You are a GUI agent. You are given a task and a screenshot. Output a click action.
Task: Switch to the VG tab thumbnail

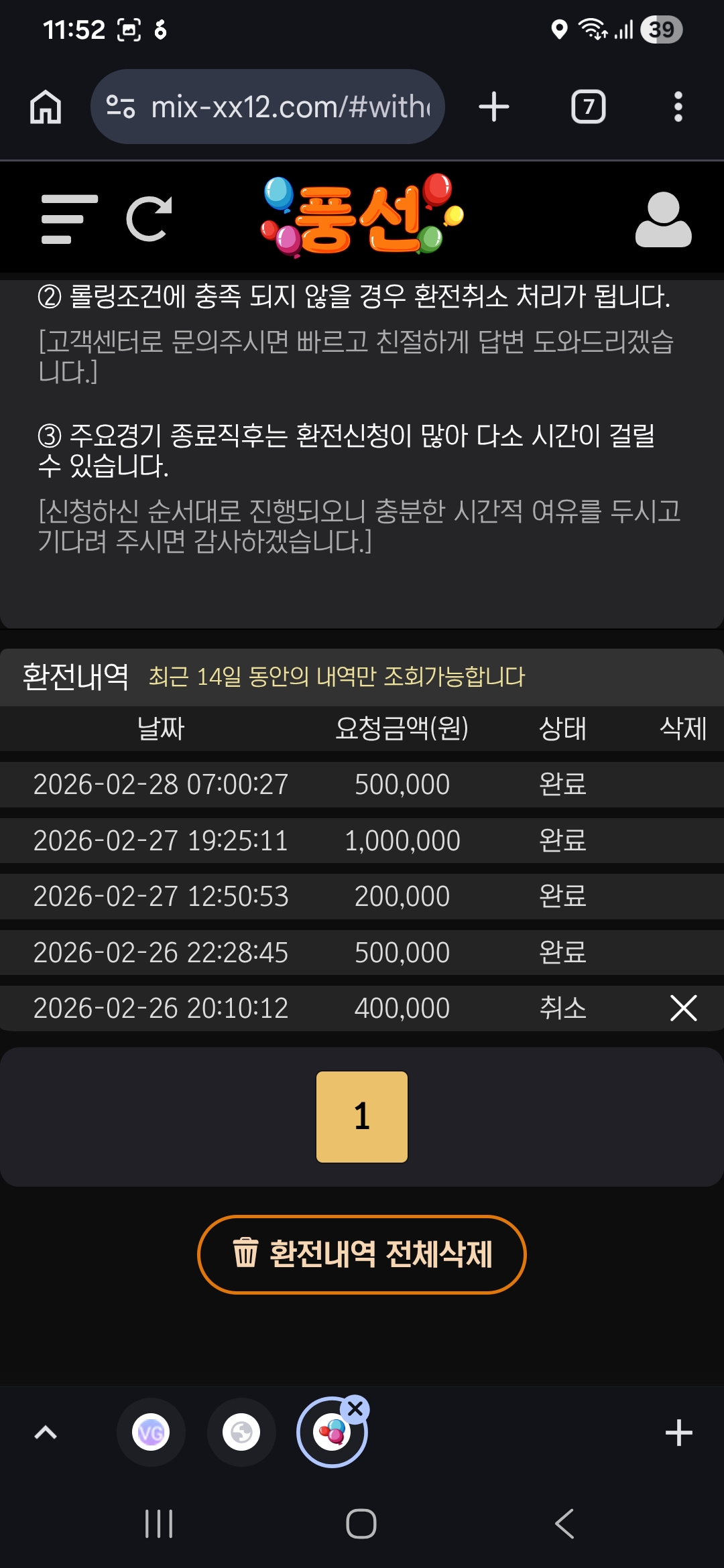[x=151, y=1433]
